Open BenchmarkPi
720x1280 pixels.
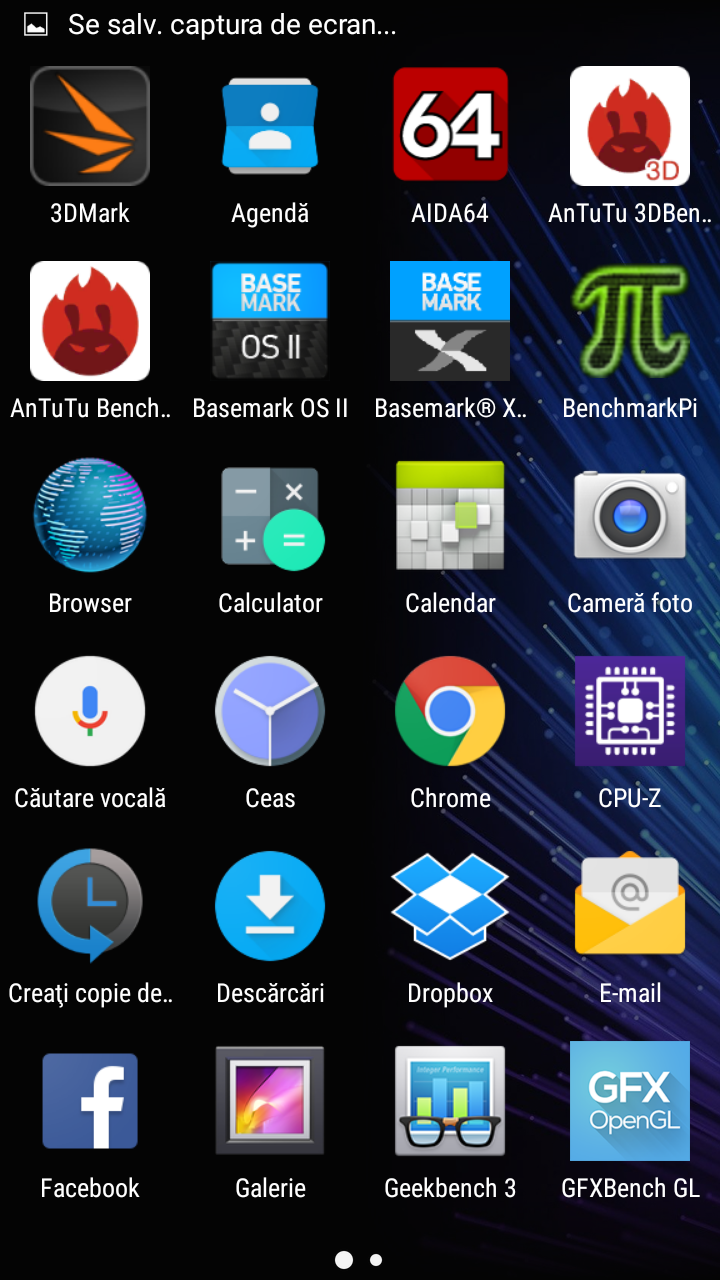(630, 321)
